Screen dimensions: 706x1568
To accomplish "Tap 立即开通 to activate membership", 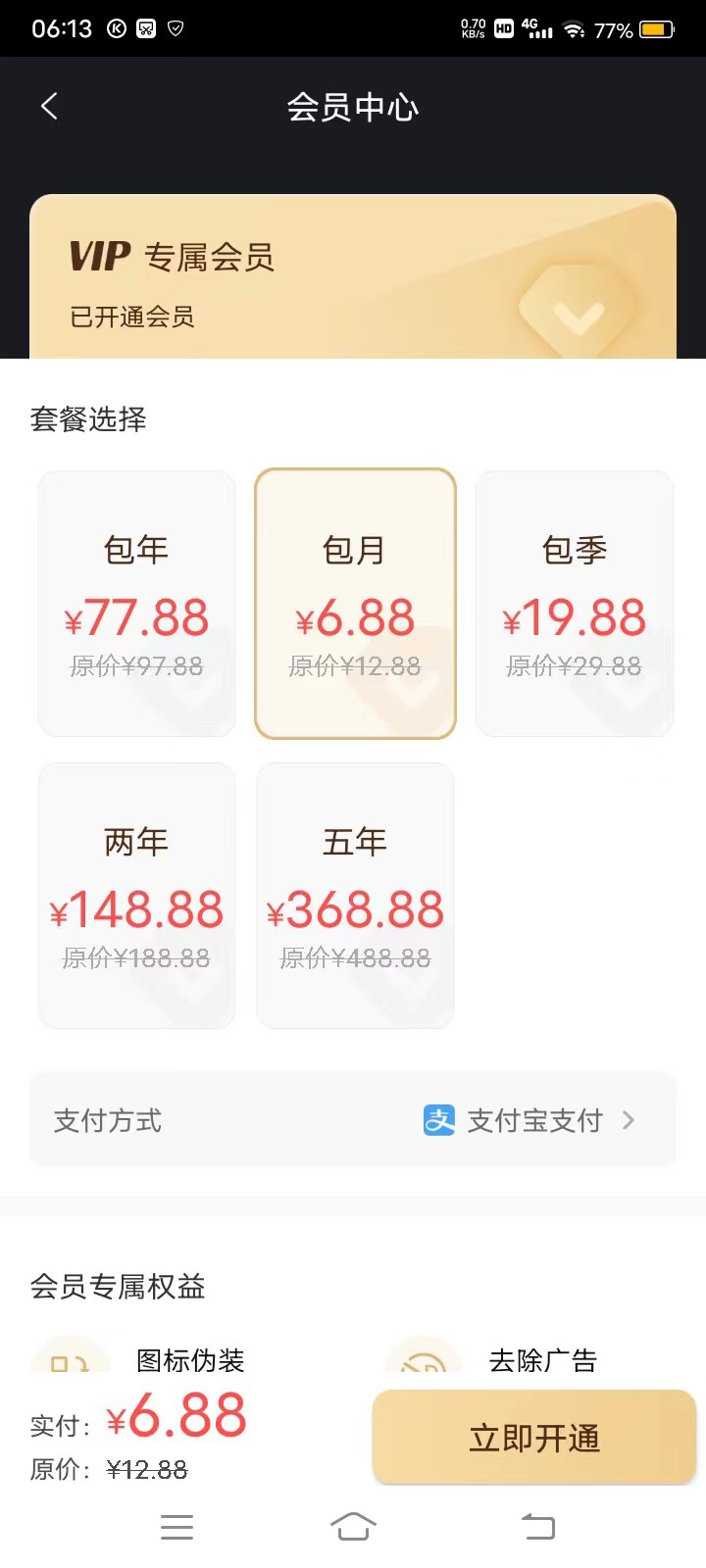I will 533,1437.
